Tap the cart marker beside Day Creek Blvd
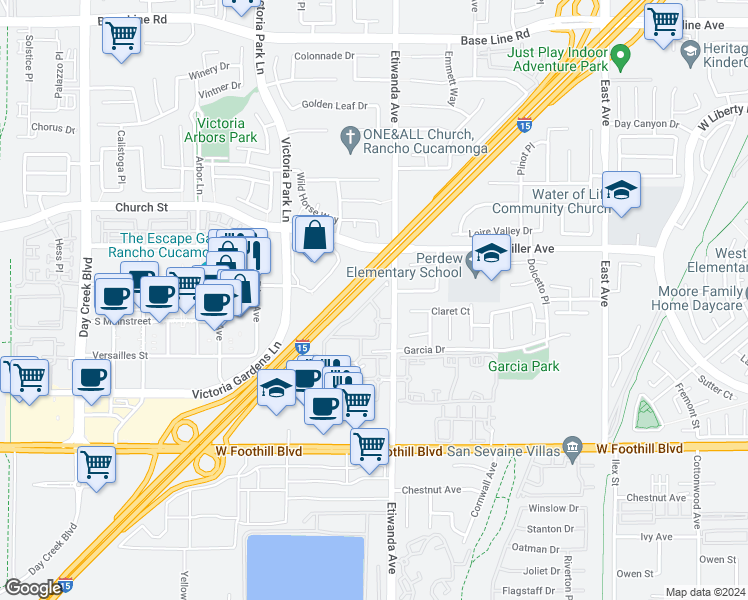748x600 pixels. coord(97,465)
